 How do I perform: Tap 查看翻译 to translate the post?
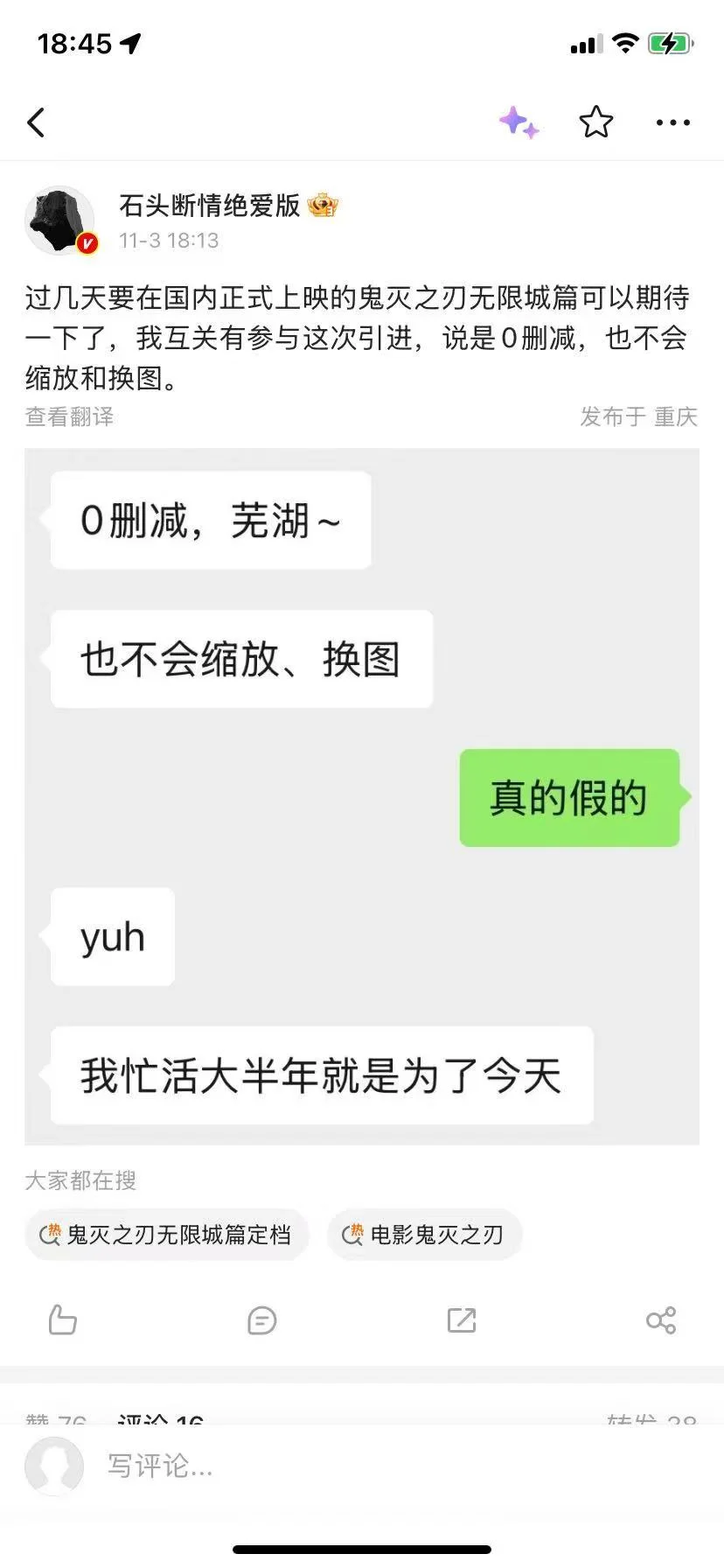point(70,416)
